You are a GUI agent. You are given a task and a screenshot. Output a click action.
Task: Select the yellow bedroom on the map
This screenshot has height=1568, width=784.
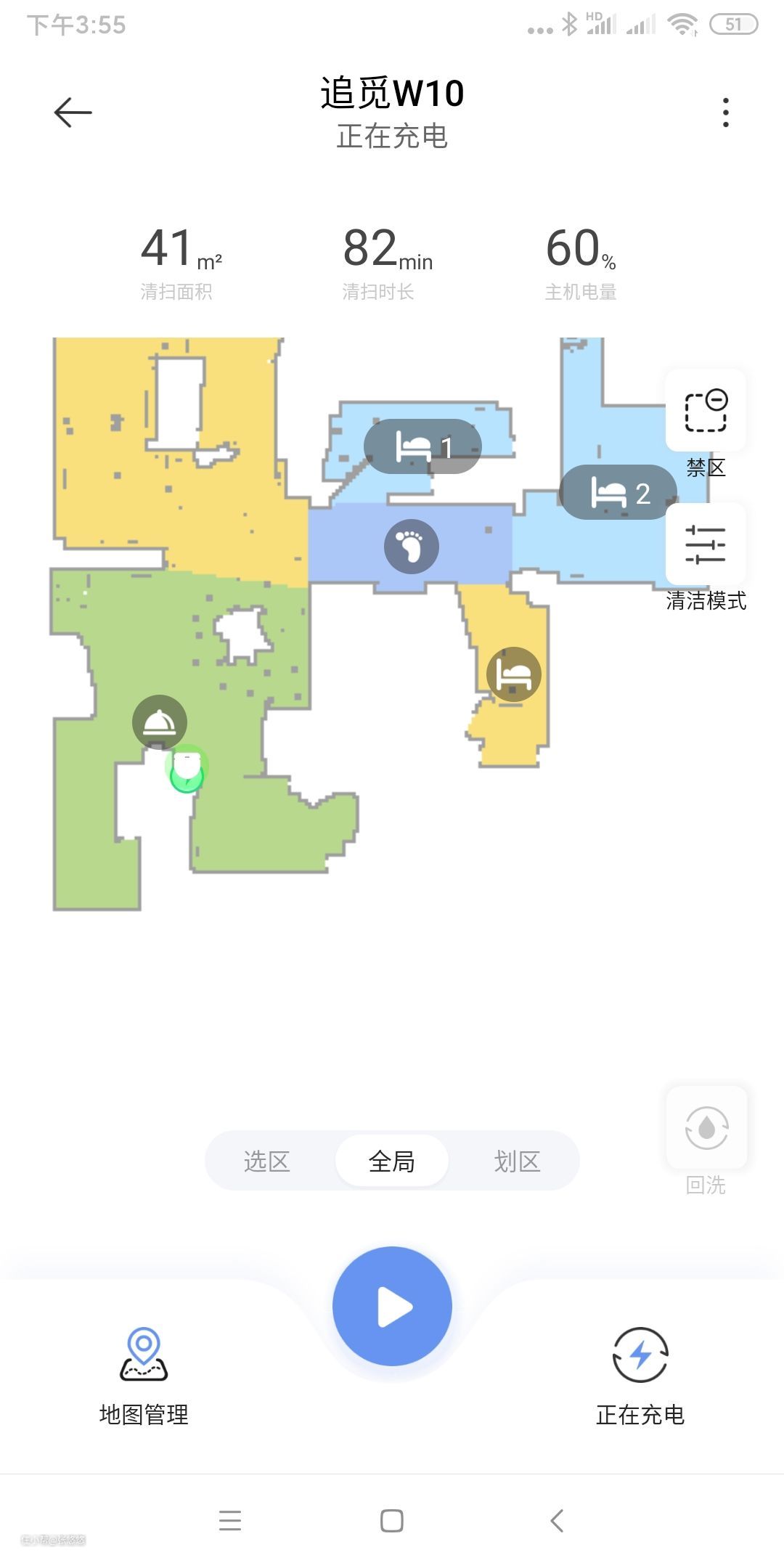coord(513,674)
